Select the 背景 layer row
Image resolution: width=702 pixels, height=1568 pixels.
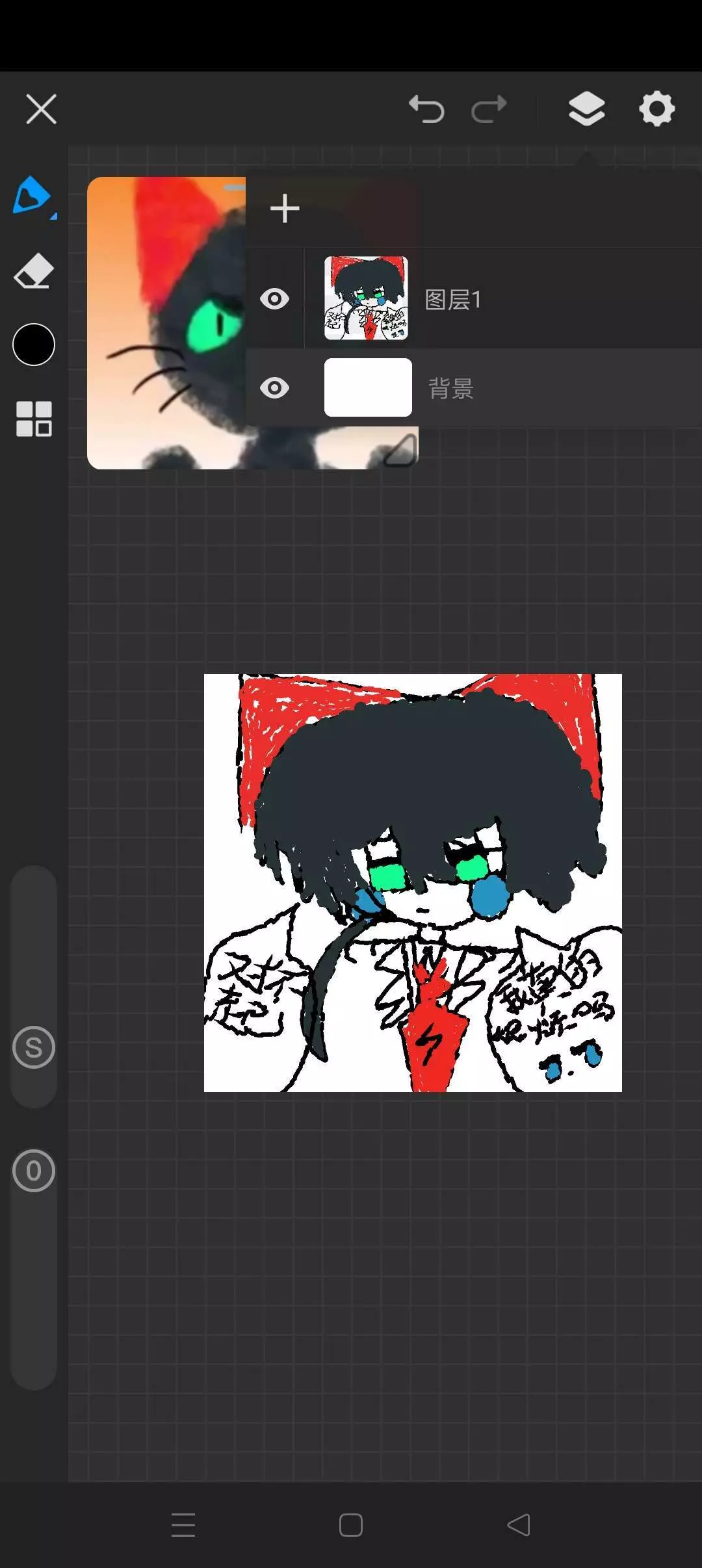pos(474,387)
